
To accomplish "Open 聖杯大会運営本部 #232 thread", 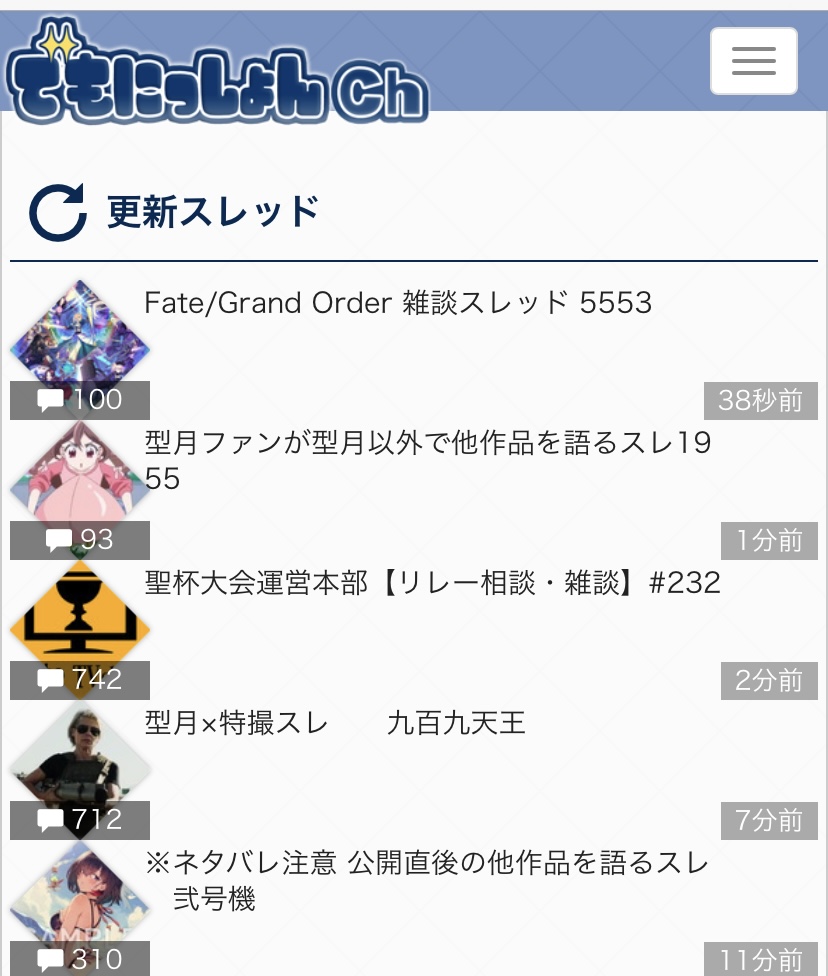I will click(x=432, y=583).
